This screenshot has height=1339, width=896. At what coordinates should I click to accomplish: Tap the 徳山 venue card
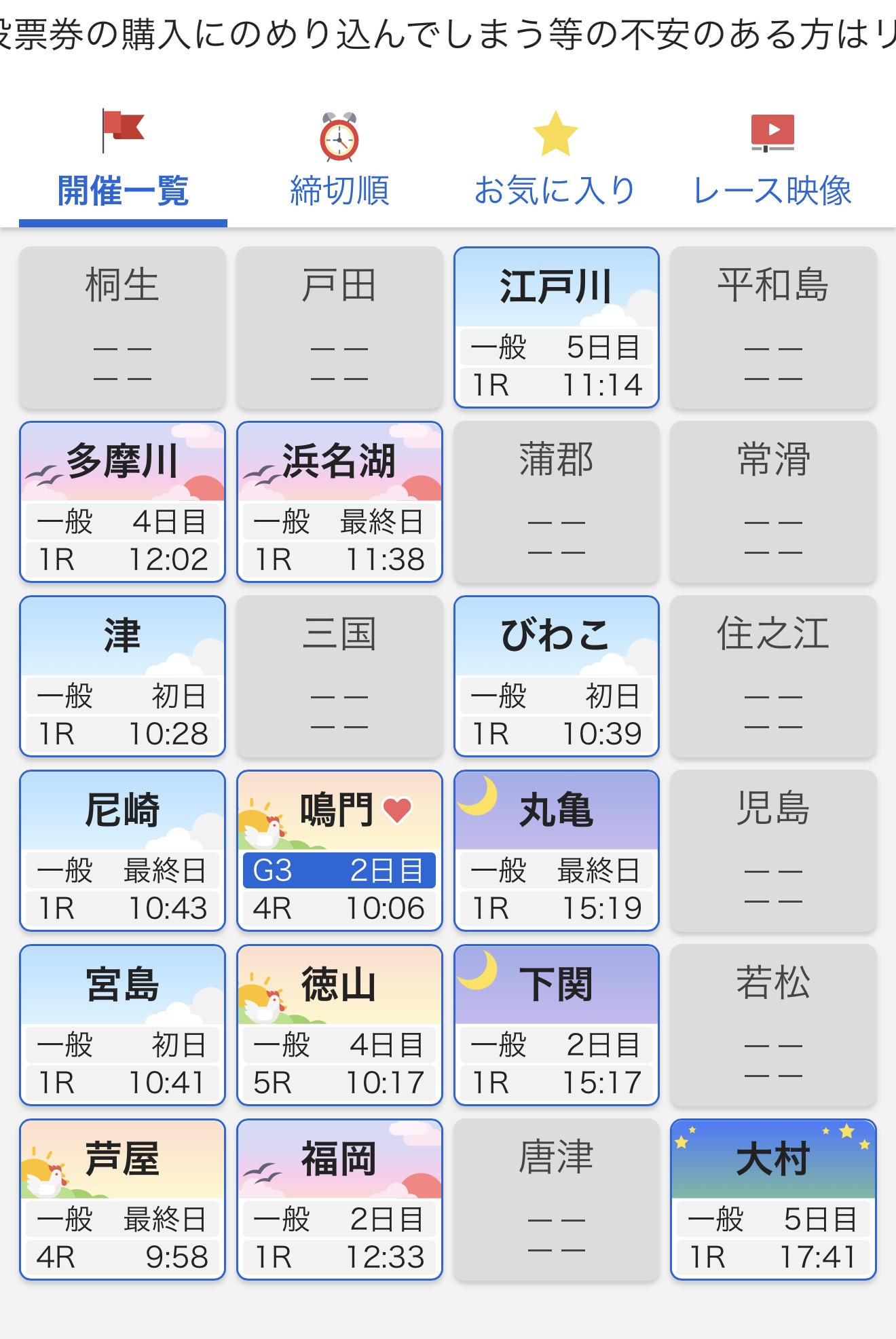(339, 1025)
